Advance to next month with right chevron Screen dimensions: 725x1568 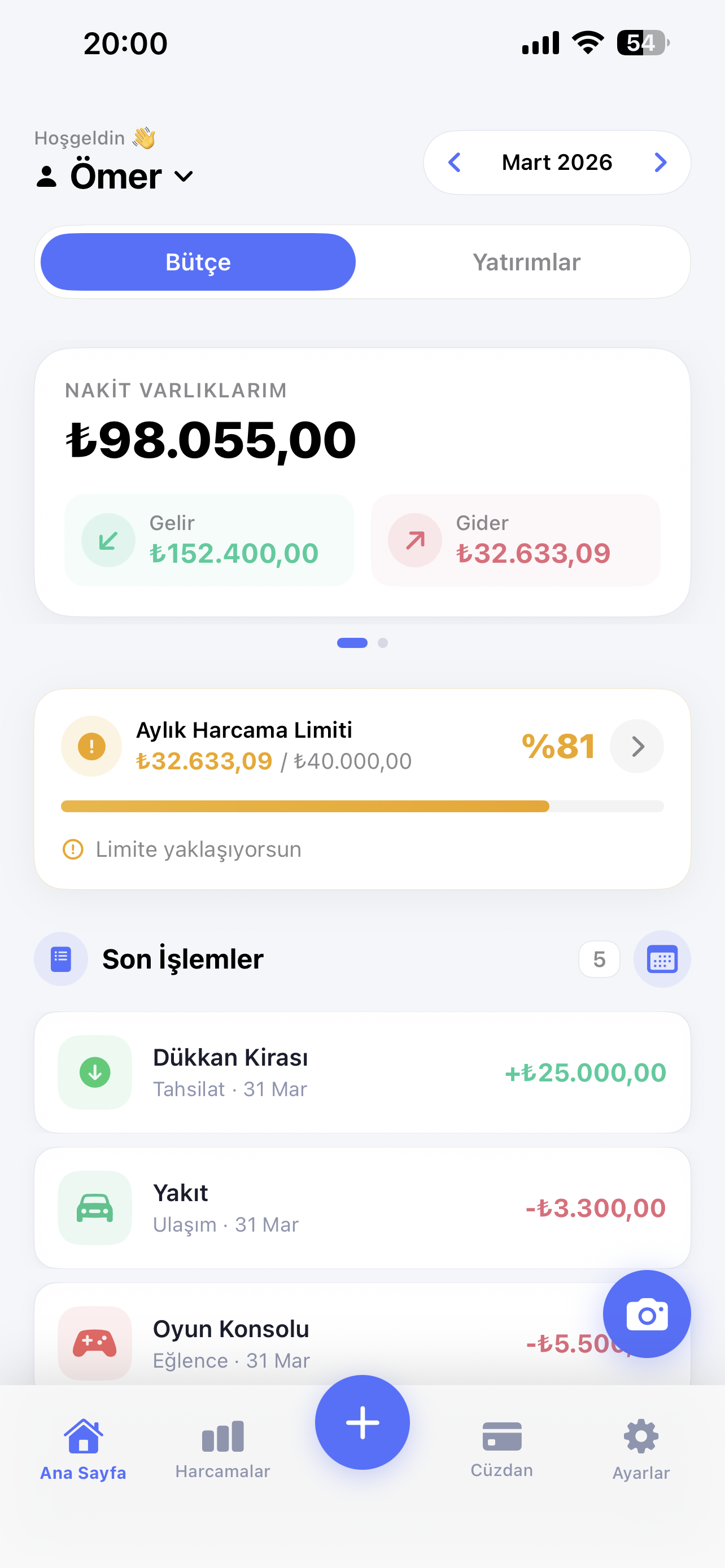pos(660,163)
